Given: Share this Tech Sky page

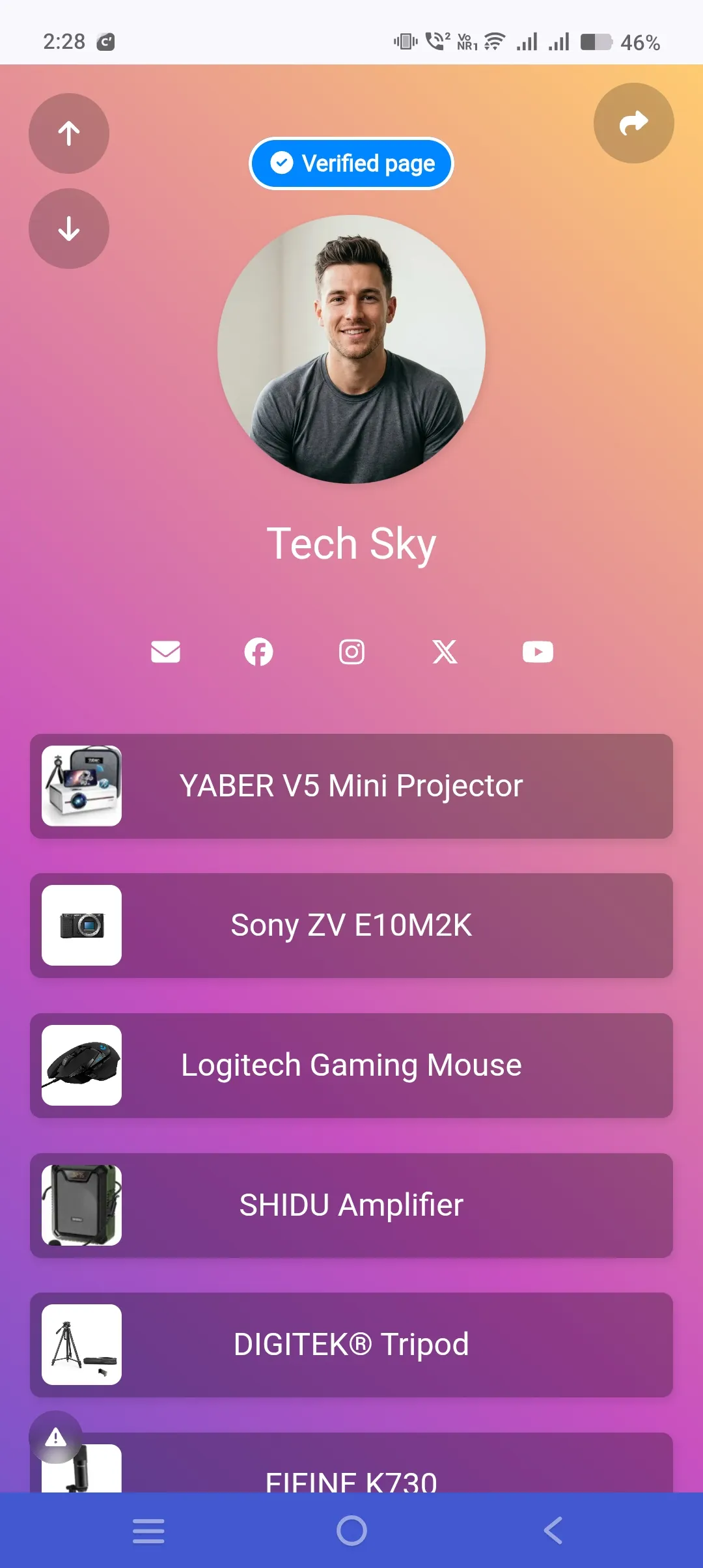Looking at the screenshot, I should 633,123.
